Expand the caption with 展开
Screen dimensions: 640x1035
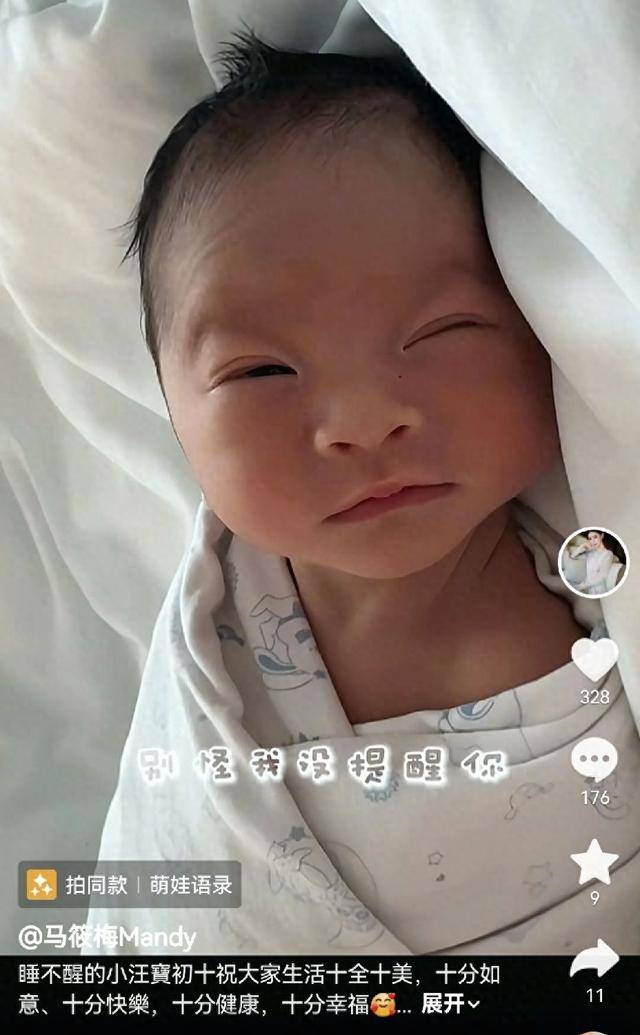450,1003
